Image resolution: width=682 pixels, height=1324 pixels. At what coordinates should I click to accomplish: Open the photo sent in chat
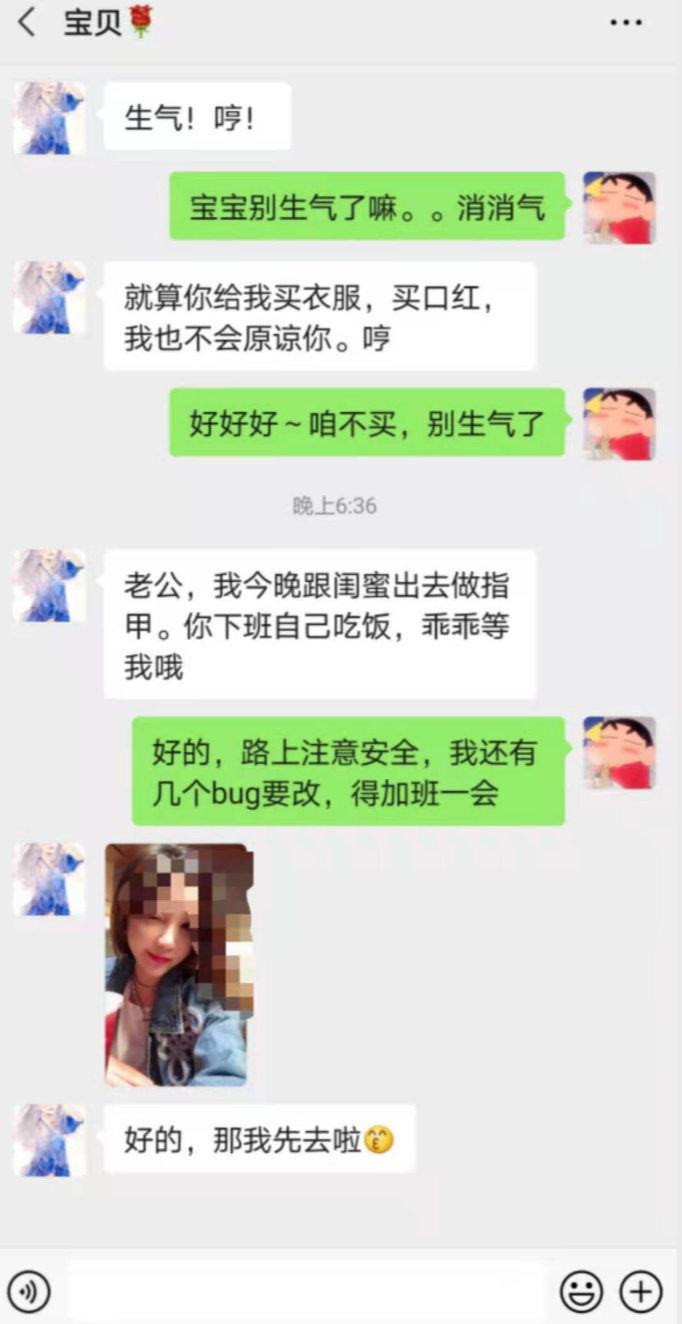tap(179, 964)
